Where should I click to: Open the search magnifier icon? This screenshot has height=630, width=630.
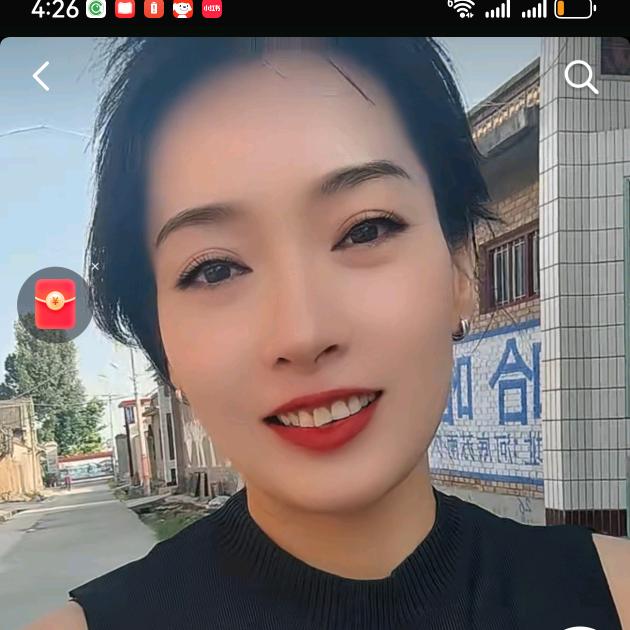[581, 77]
